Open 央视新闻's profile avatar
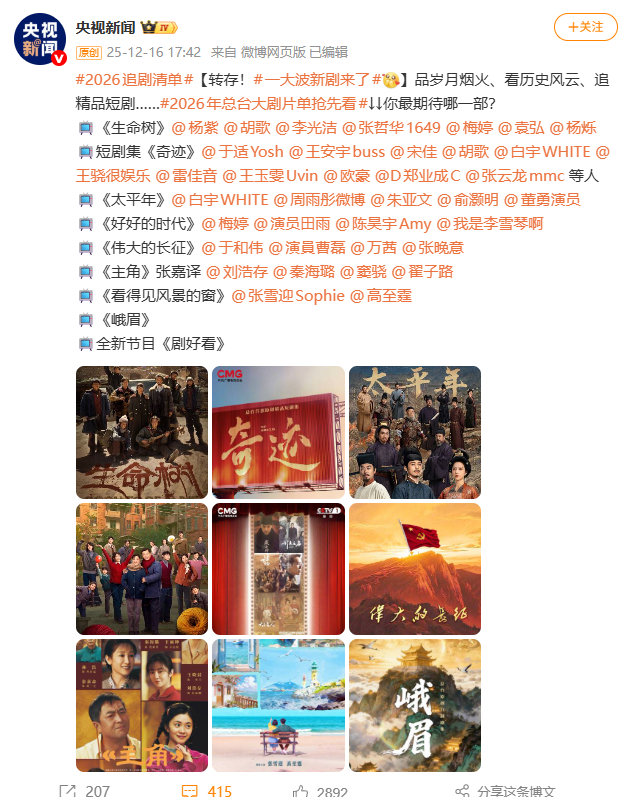Screen dimensions: 630x797 (40, 40)
